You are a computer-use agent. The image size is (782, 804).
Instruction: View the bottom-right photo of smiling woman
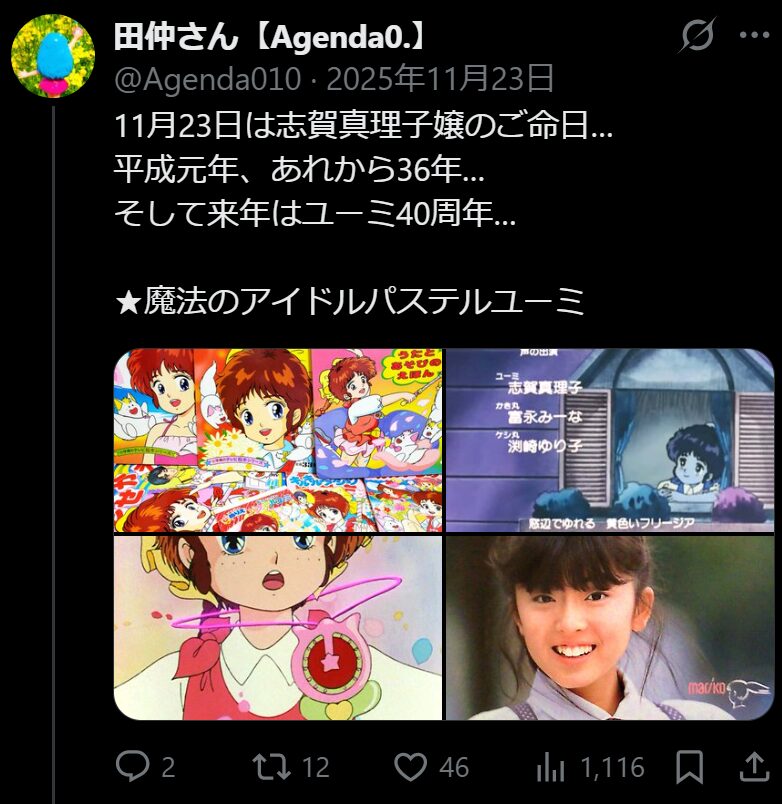coord(610,628)
